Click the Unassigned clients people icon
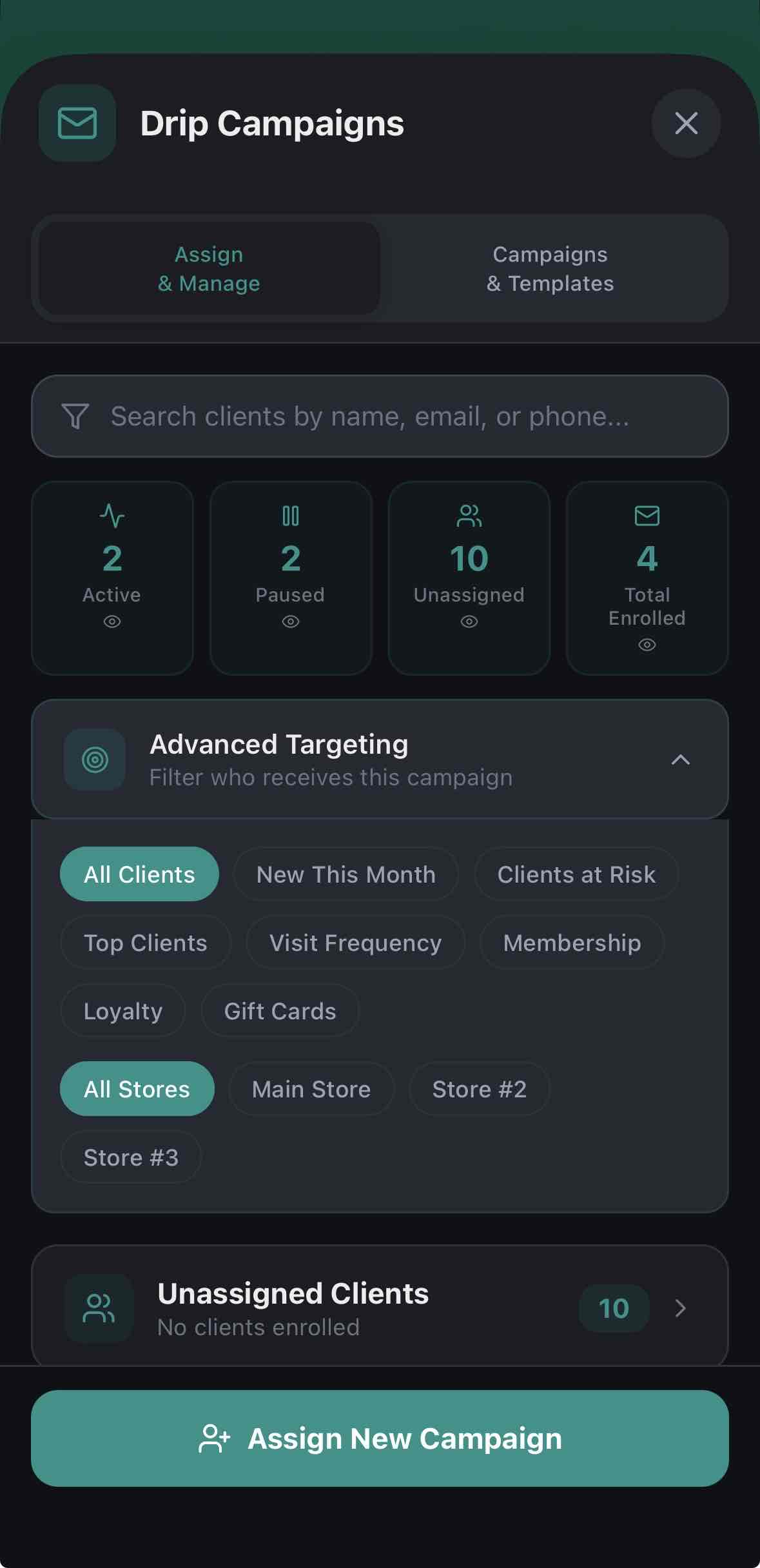This screenshot has width=760, height=1568. tap(469, 514)
